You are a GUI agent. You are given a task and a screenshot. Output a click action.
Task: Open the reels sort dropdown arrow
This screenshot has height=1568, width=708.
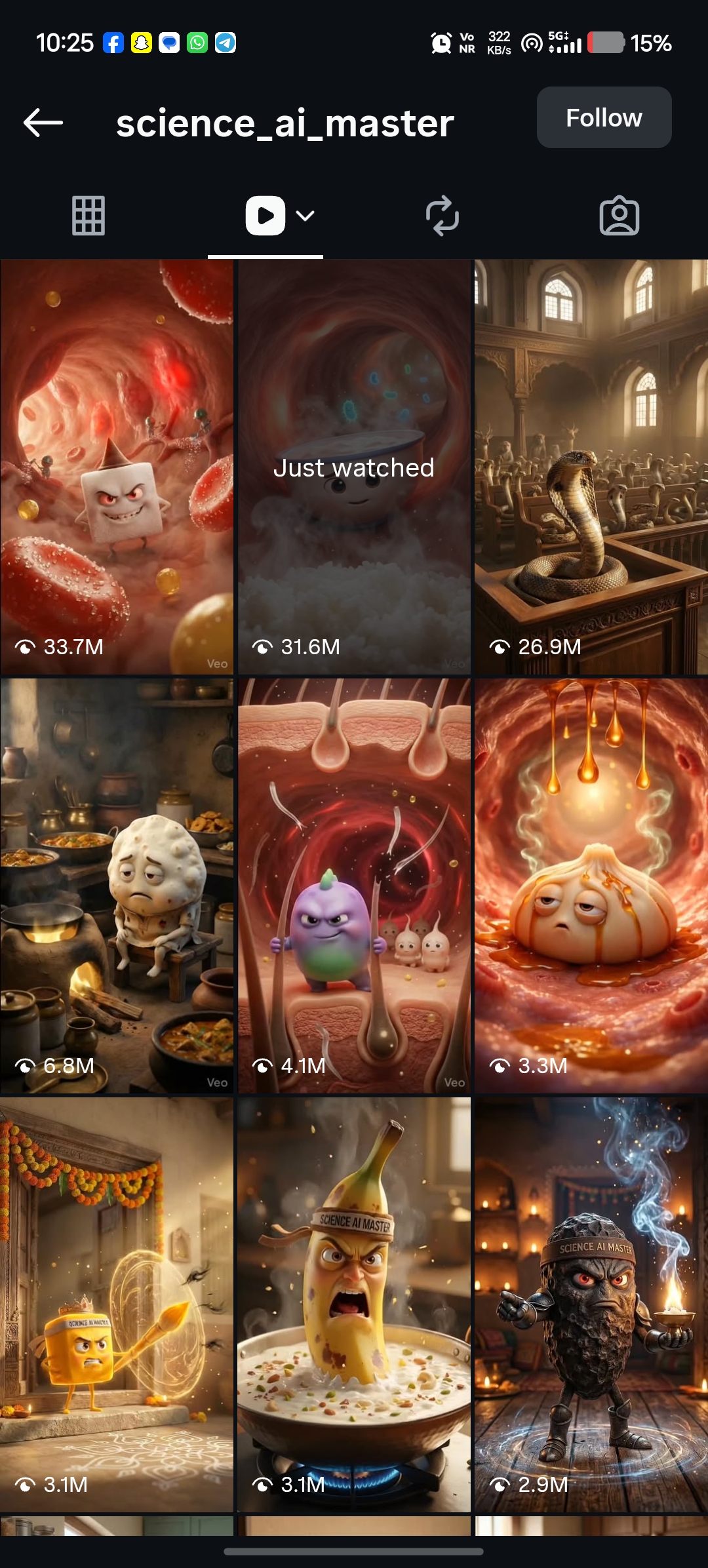click(x=305, y=216)
